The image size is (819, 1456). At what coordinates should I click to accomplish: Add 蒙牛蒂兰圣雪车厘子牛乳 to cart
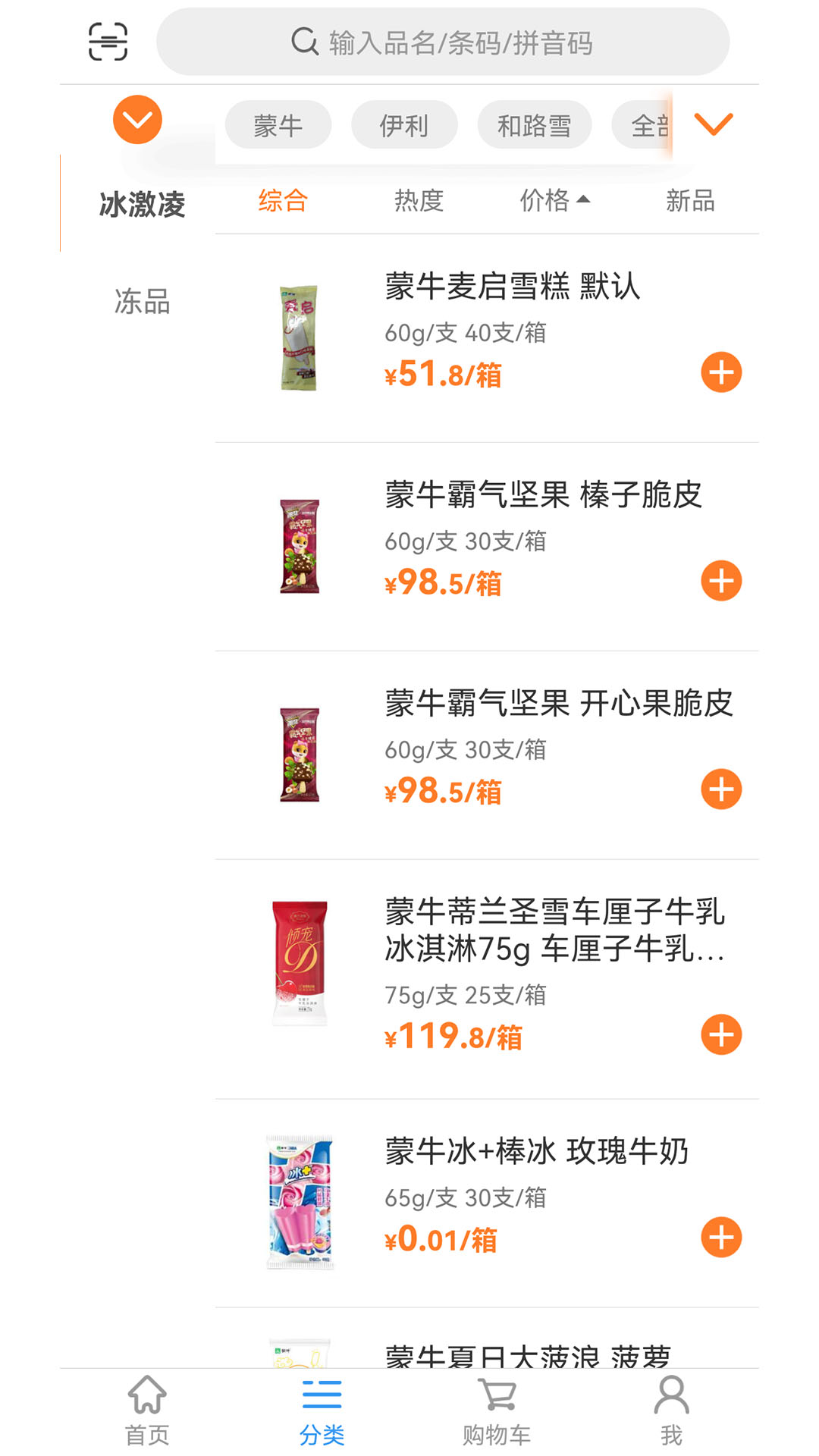(721, 1035)
